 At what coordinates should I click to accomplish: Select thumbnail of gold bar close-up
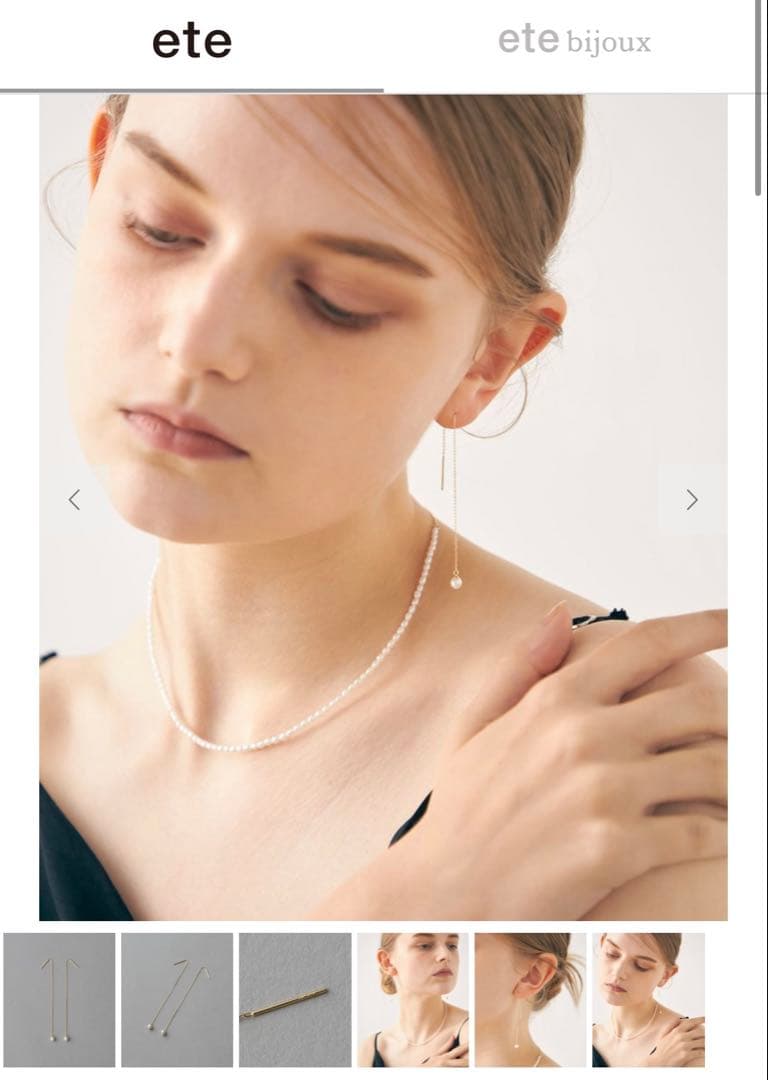pos(295,999)
